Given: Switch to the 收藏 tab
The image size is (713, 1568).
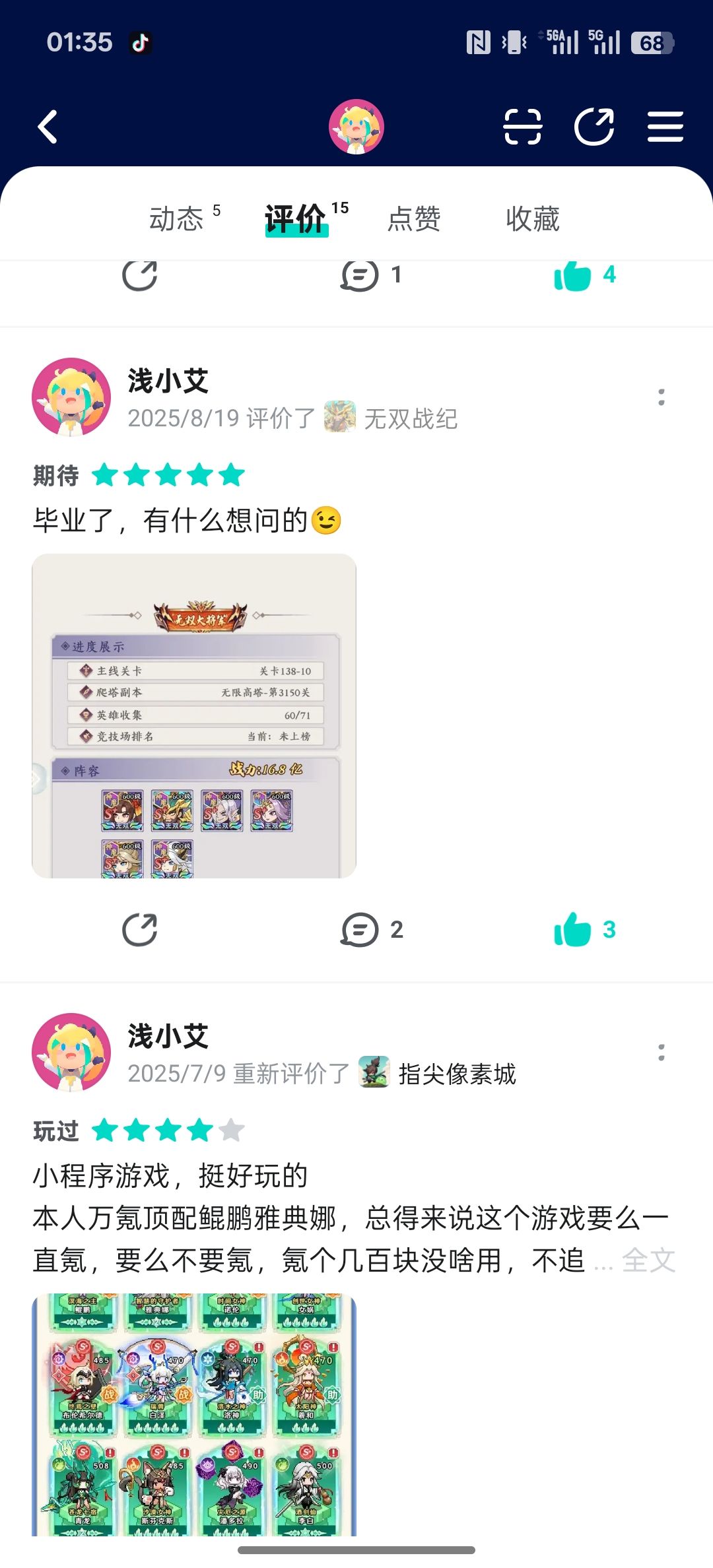Looking at the screenshot, I should coord(533,218).
